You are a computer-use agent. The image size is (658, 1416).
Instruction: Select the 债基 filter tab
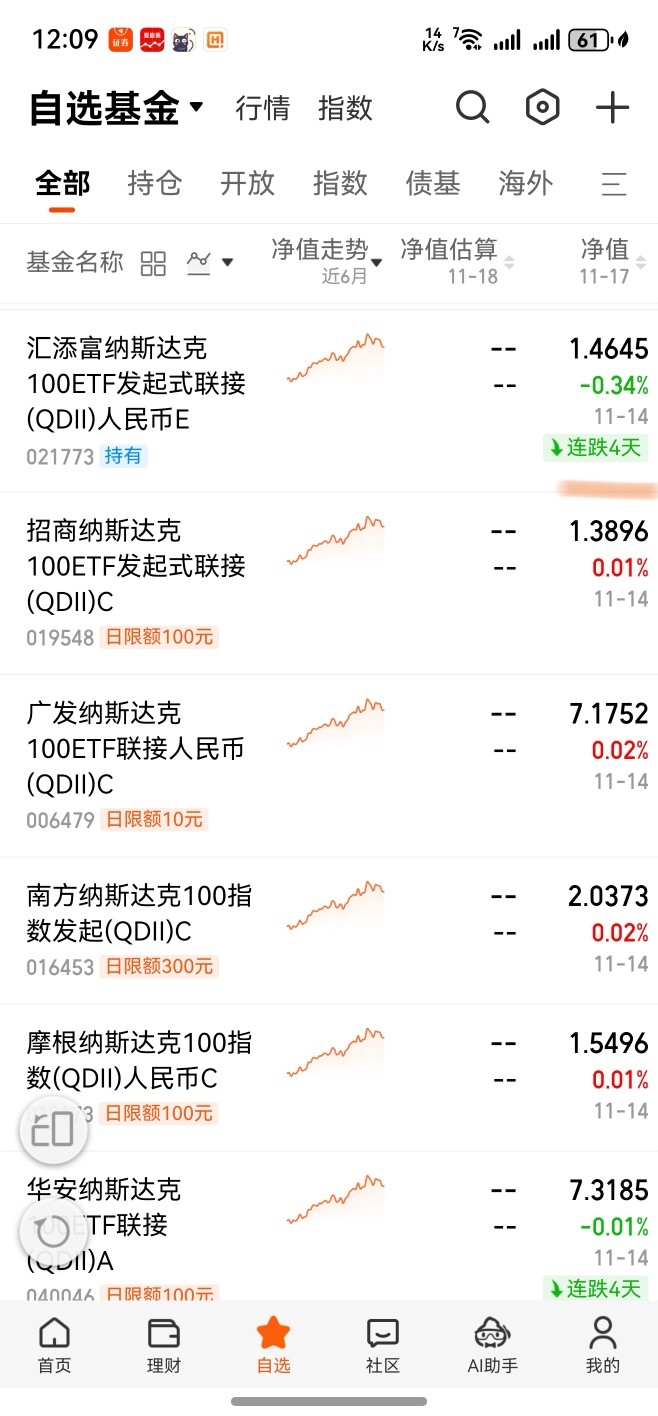pos(433,183)
